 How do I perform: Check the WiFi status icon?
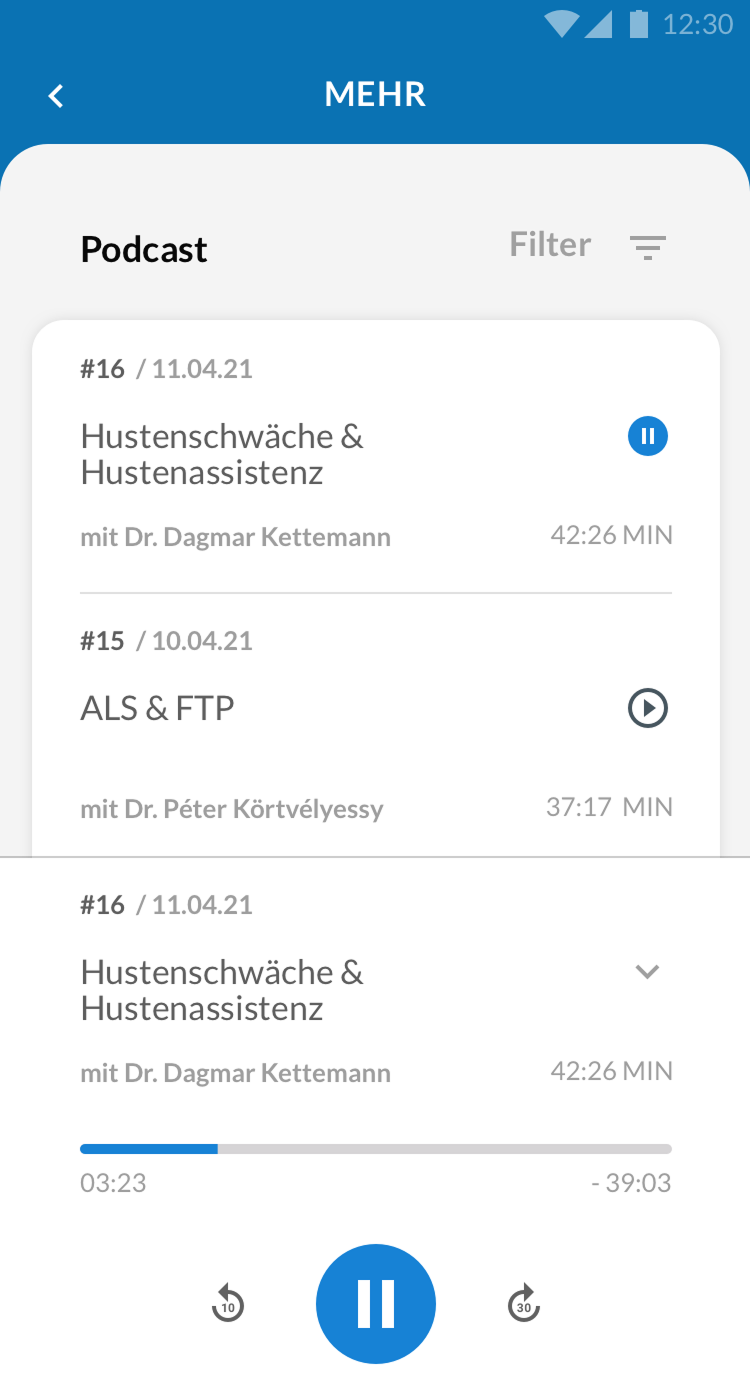[x=560, y=24]
